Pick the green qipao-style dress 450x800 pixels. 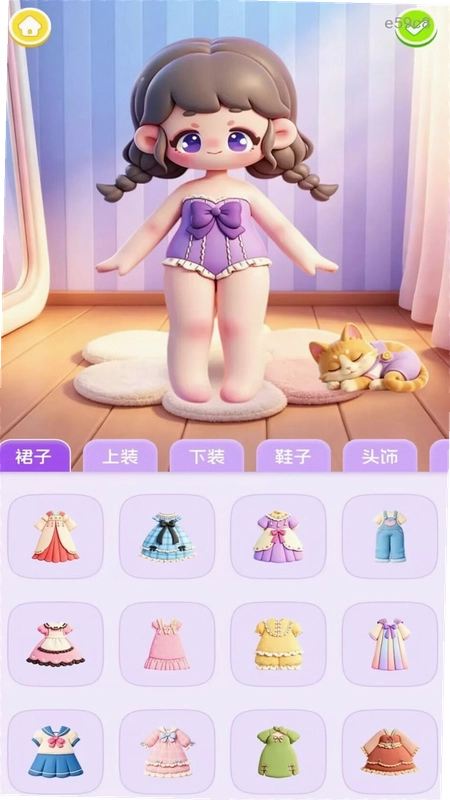coord(278,752)
